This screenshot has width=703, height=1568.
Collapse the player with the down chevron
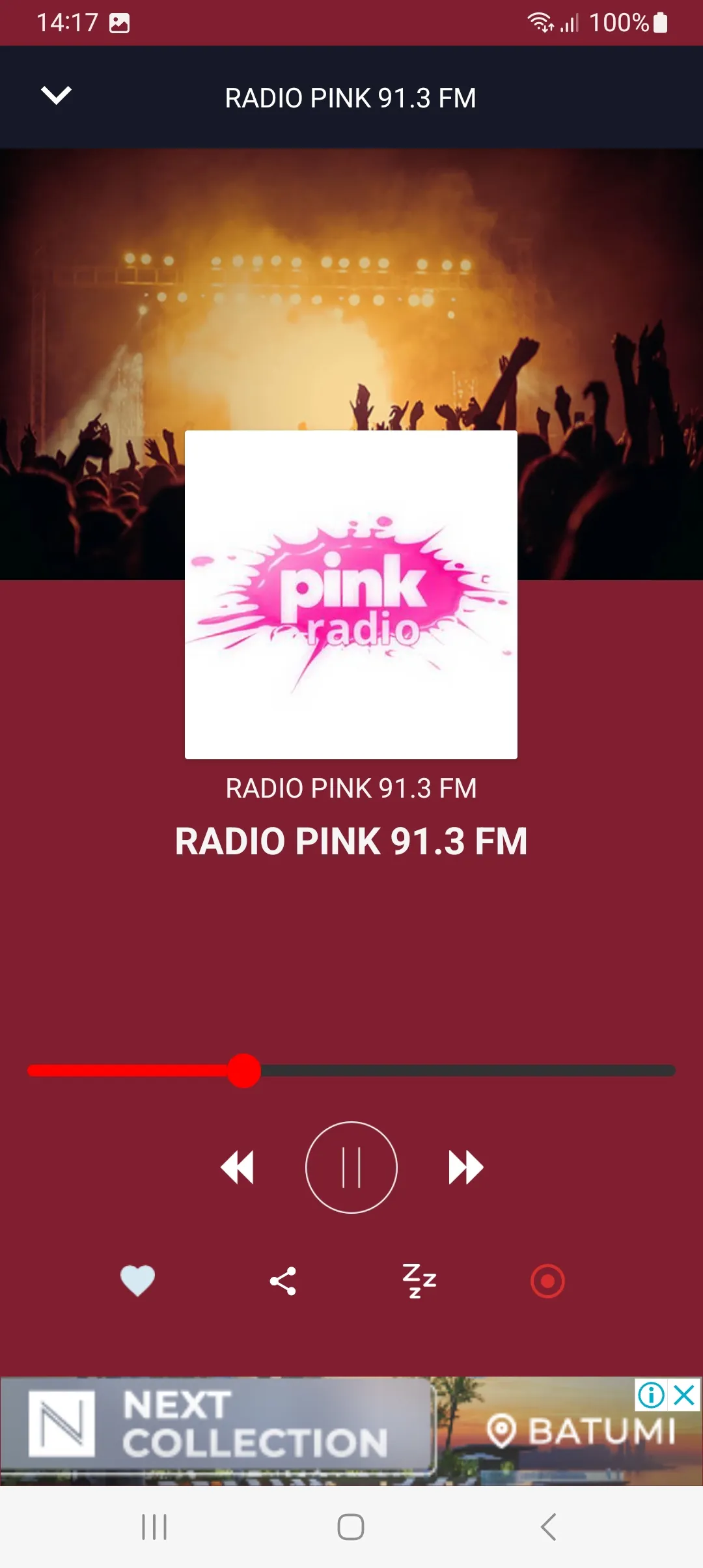[56, 96]
